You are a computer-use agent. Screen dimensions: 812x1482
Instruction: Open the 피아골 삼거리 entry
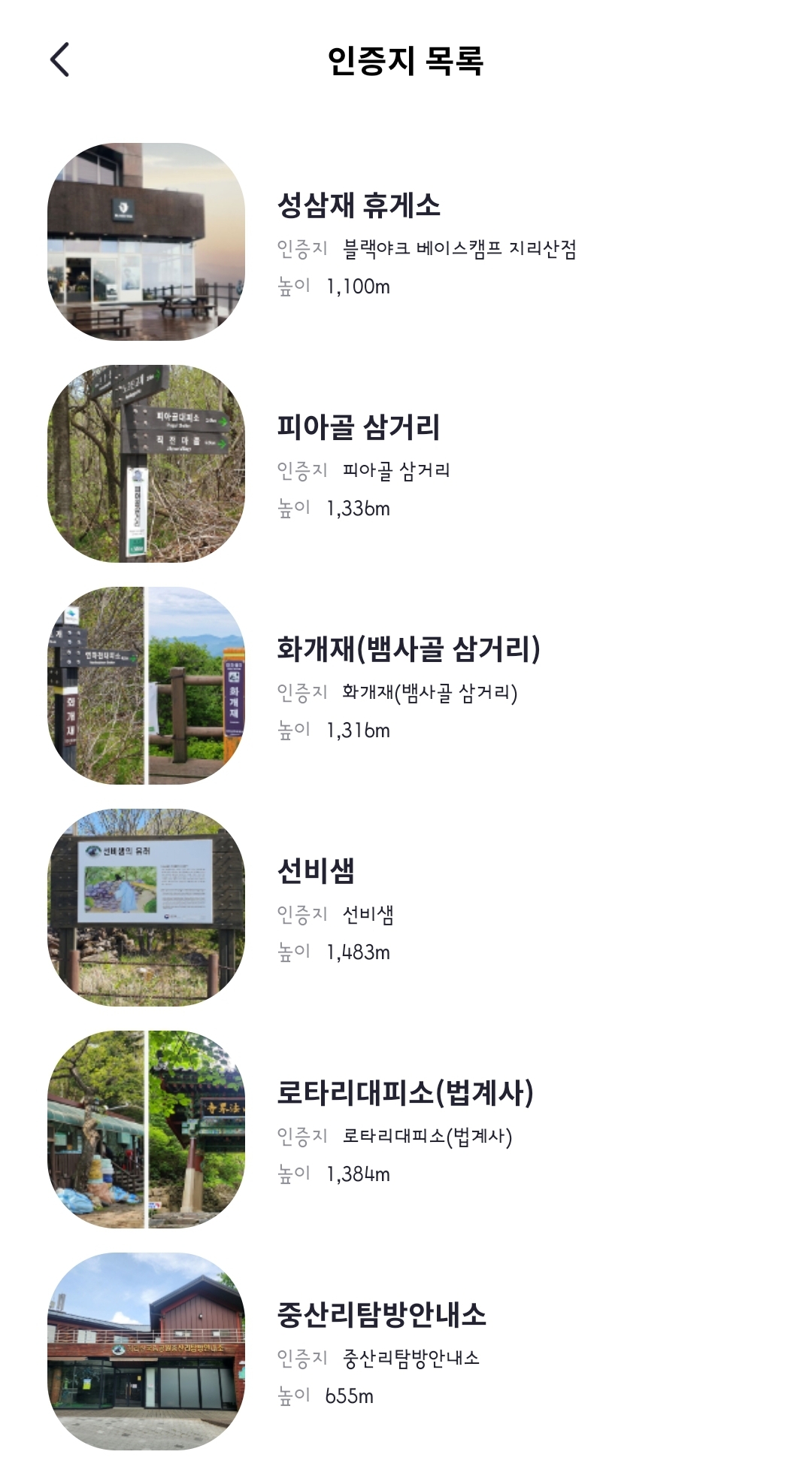coord(406,463)
